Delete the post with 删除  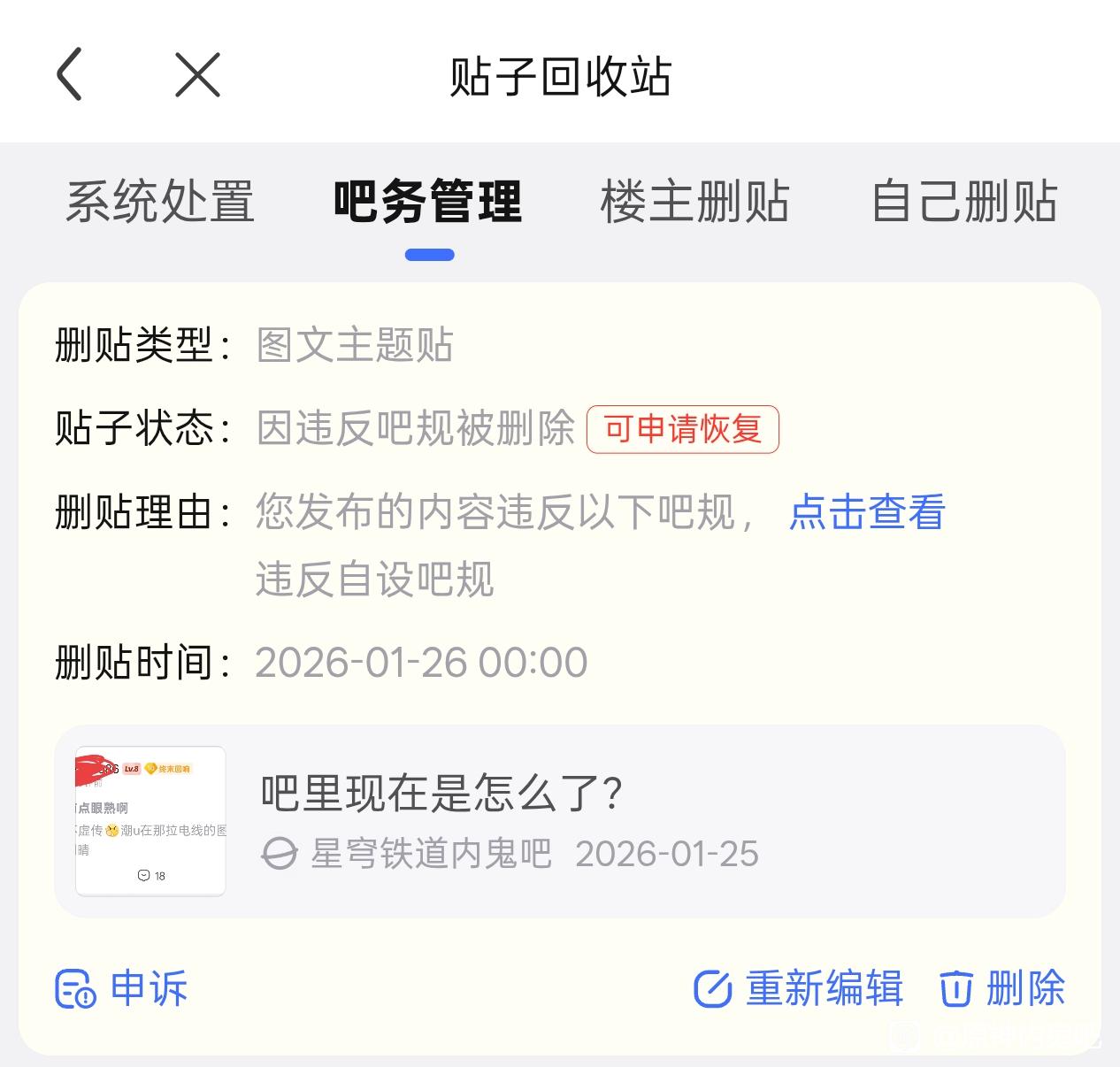(1002, 988)
